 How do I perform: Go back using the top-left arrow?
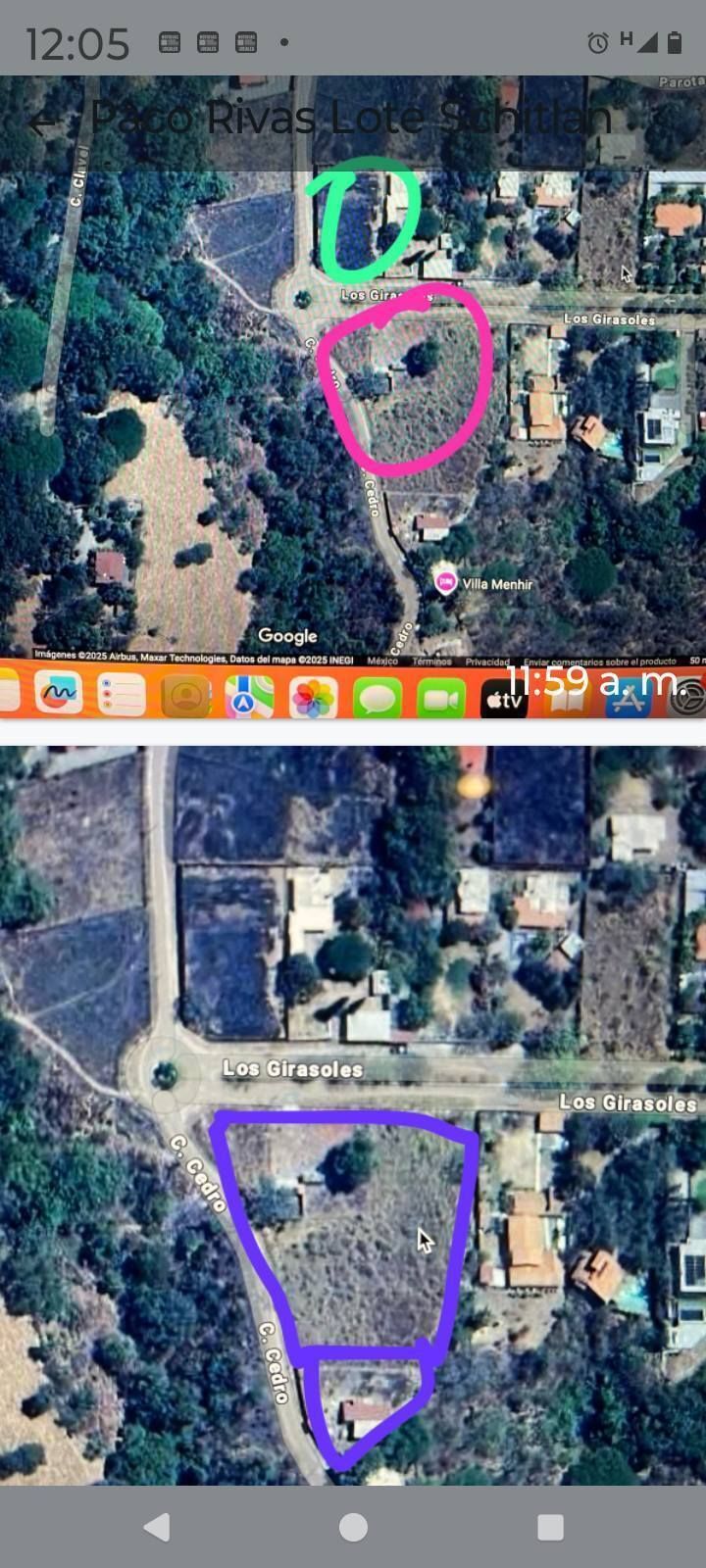pyautogui.click(x=41, y=123)
